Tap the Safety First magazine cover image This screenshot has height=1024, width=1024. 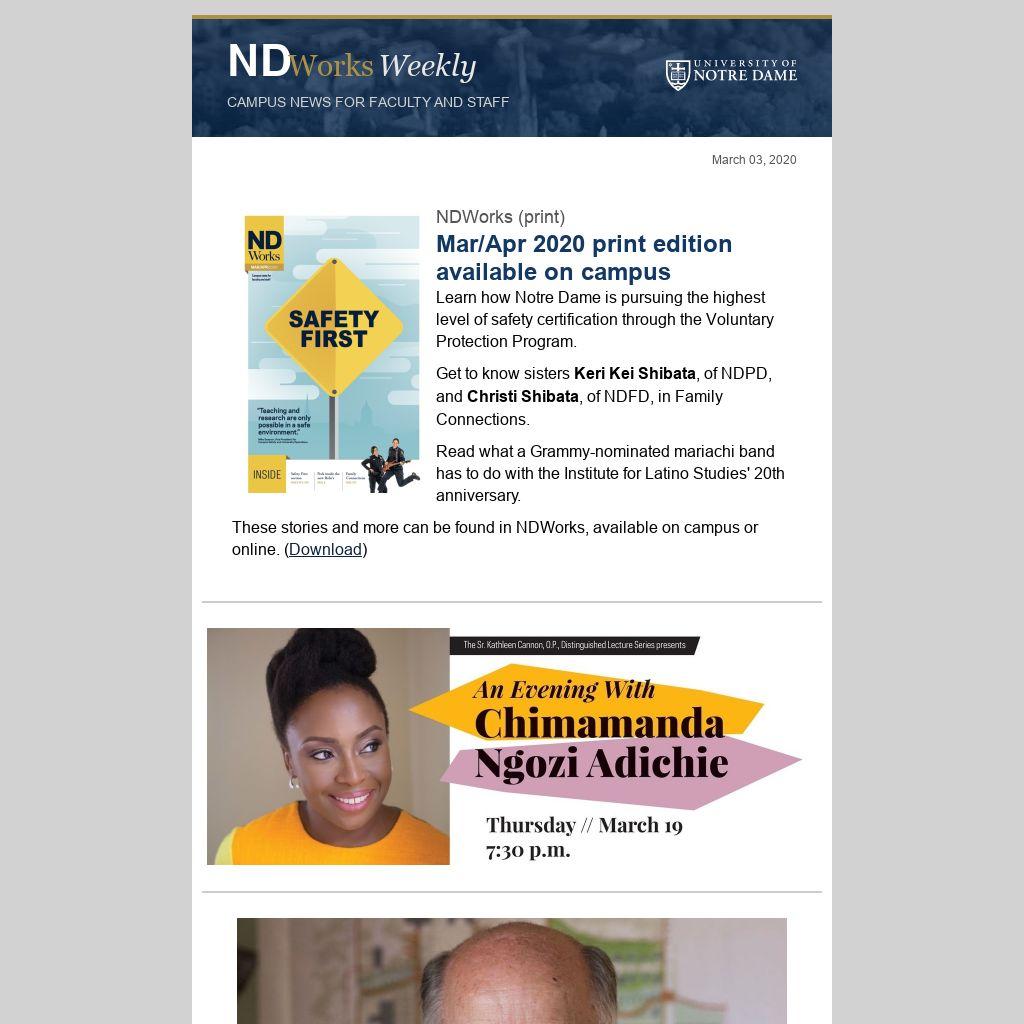click(333, 354)
